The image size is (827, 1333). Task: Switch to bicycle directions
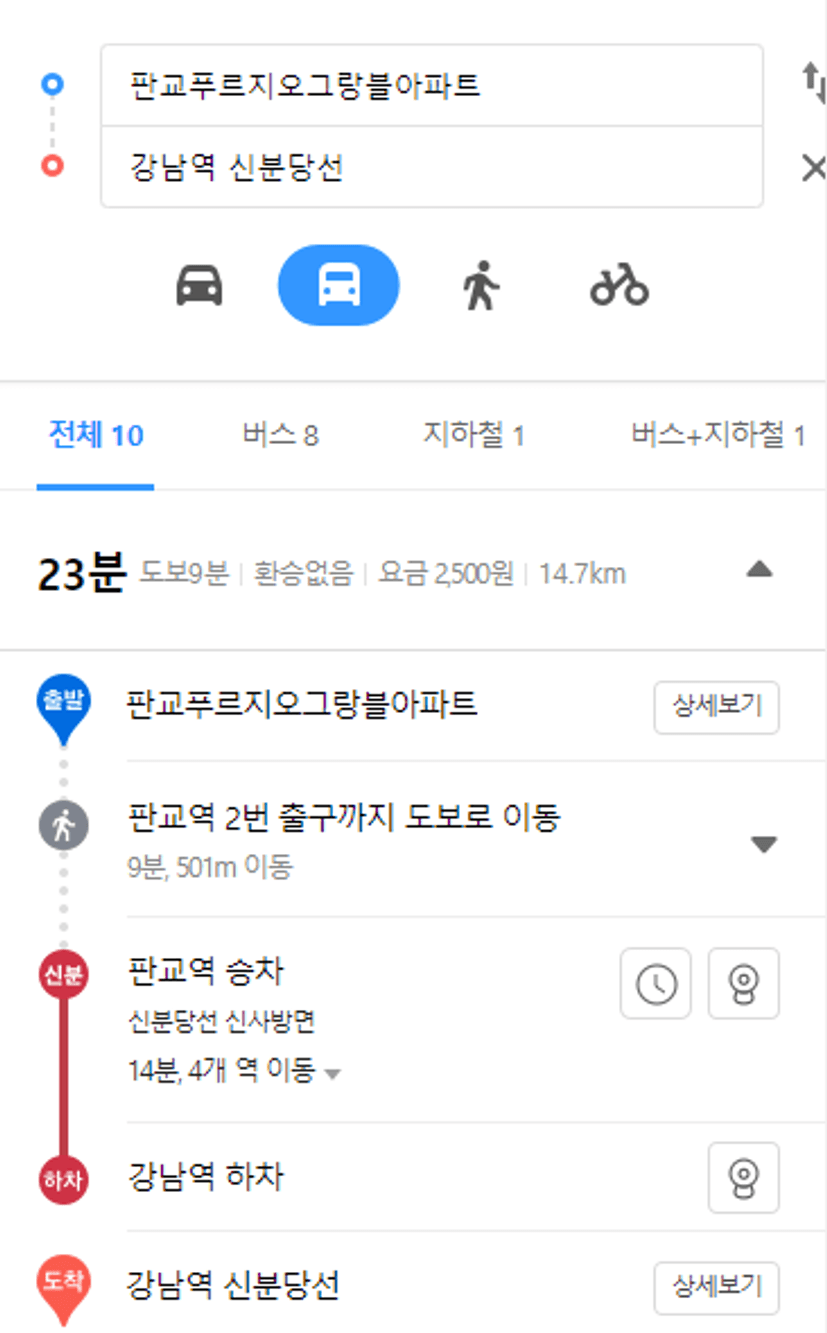click(x=619, y=286)
